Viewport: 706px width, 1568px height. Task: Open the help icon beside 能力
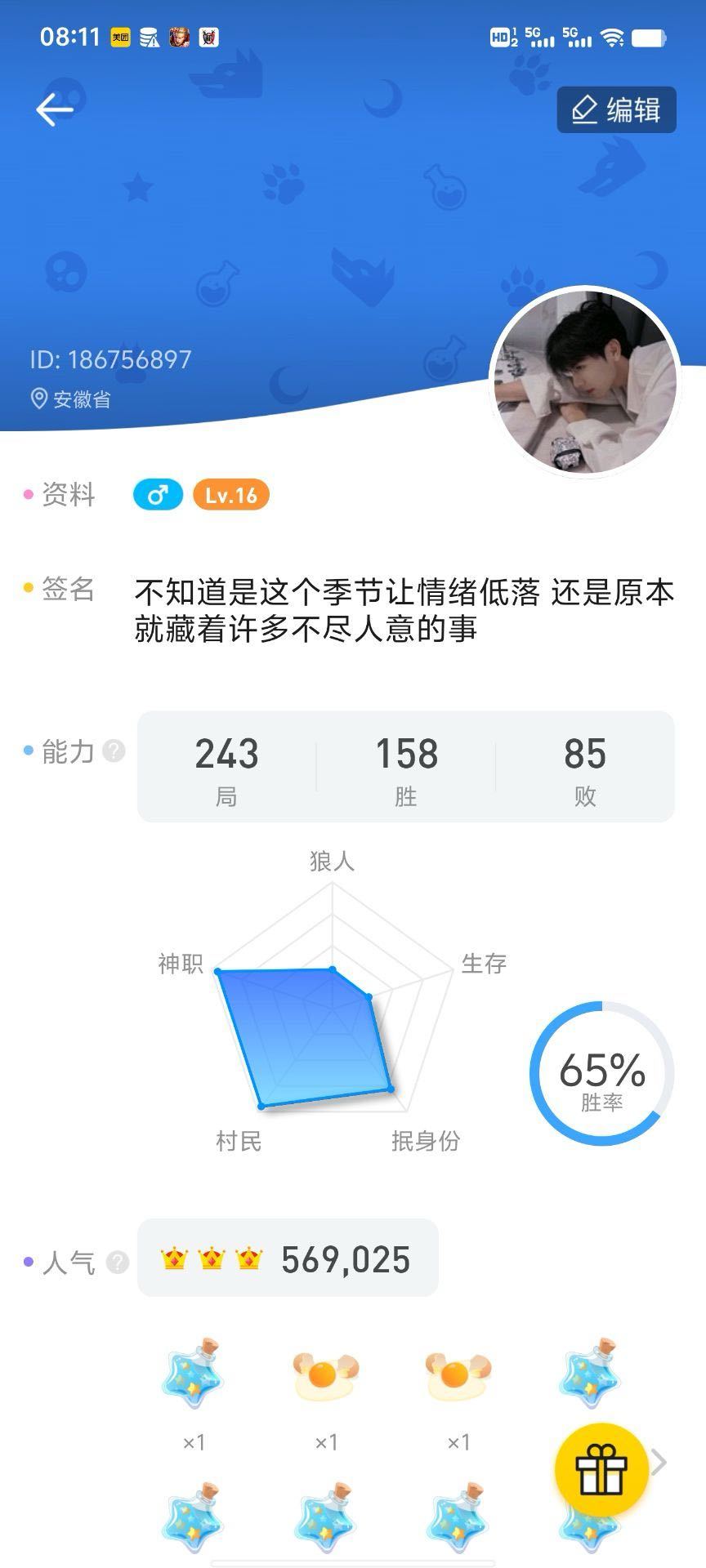[x=114, y=751]
